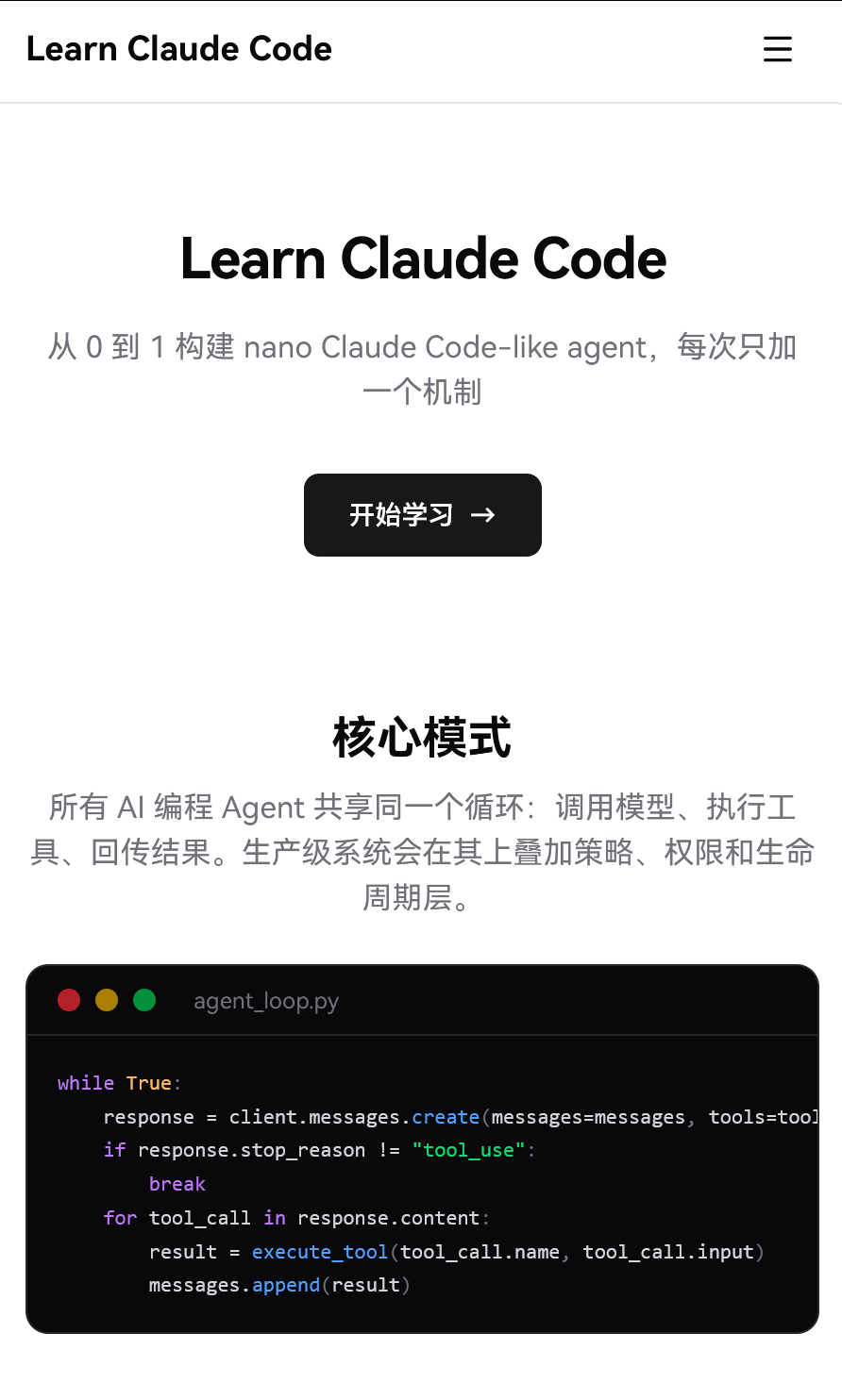
Task: Click the red traffic-light dot on the code window
Action: pyautogui.click(x=69, y=1000)
